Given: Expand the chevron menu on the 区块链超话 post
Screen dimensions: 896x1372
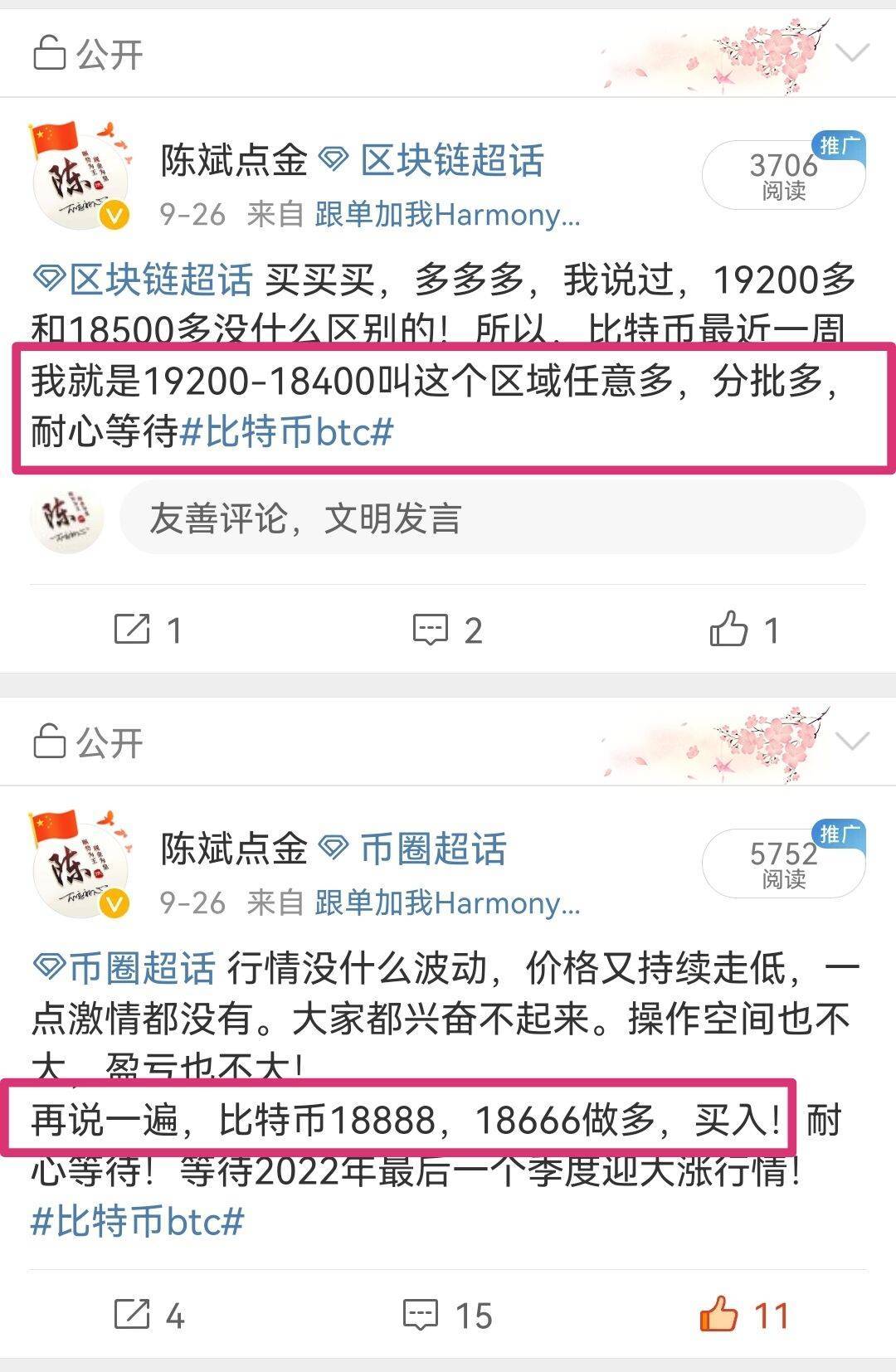Looking at the screenshot, I should pyautogui.click(x=852, y=54).
